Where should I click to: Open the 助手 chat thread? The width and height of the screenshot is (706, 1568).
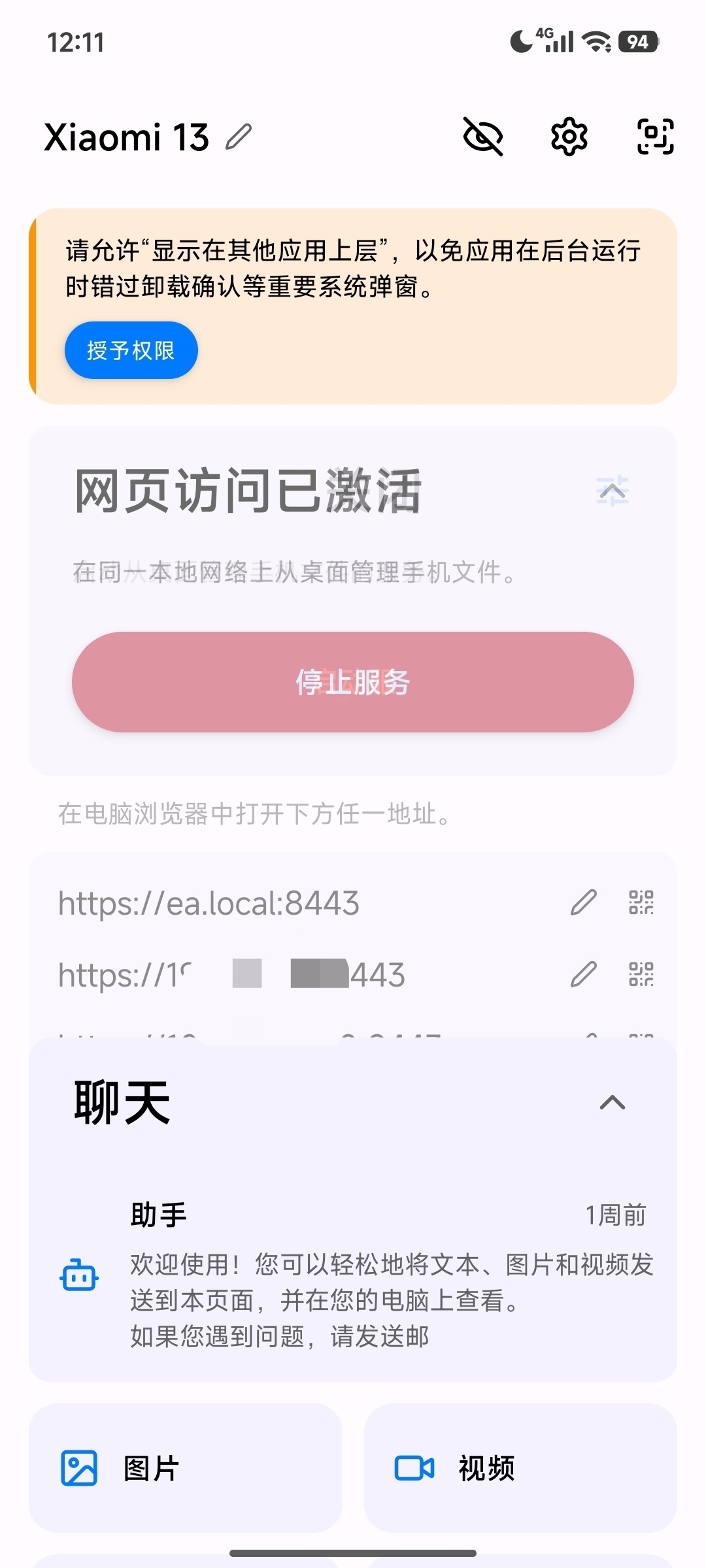[x=353, y=1274]
